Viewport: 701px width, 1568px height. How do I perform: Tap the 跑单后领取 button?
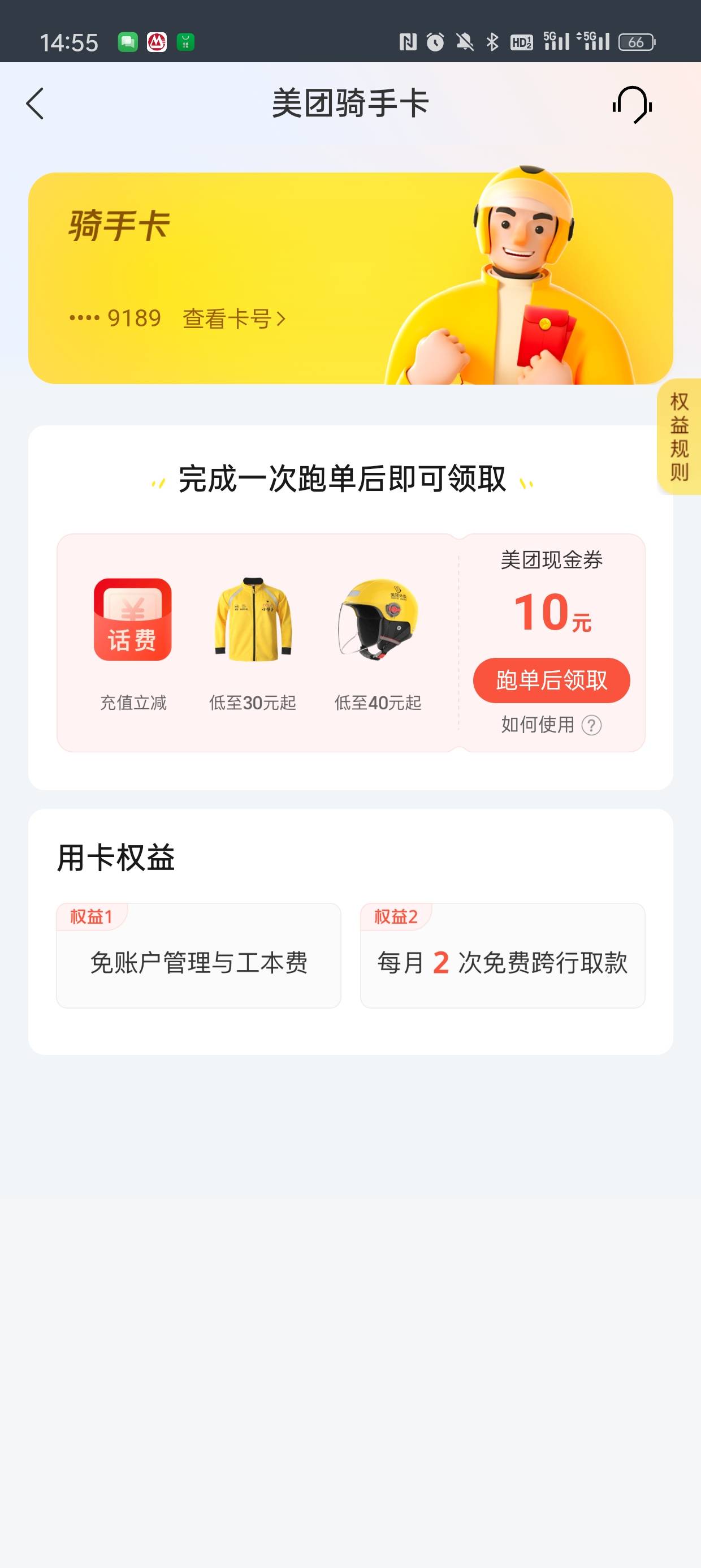(x=551, y=680)
